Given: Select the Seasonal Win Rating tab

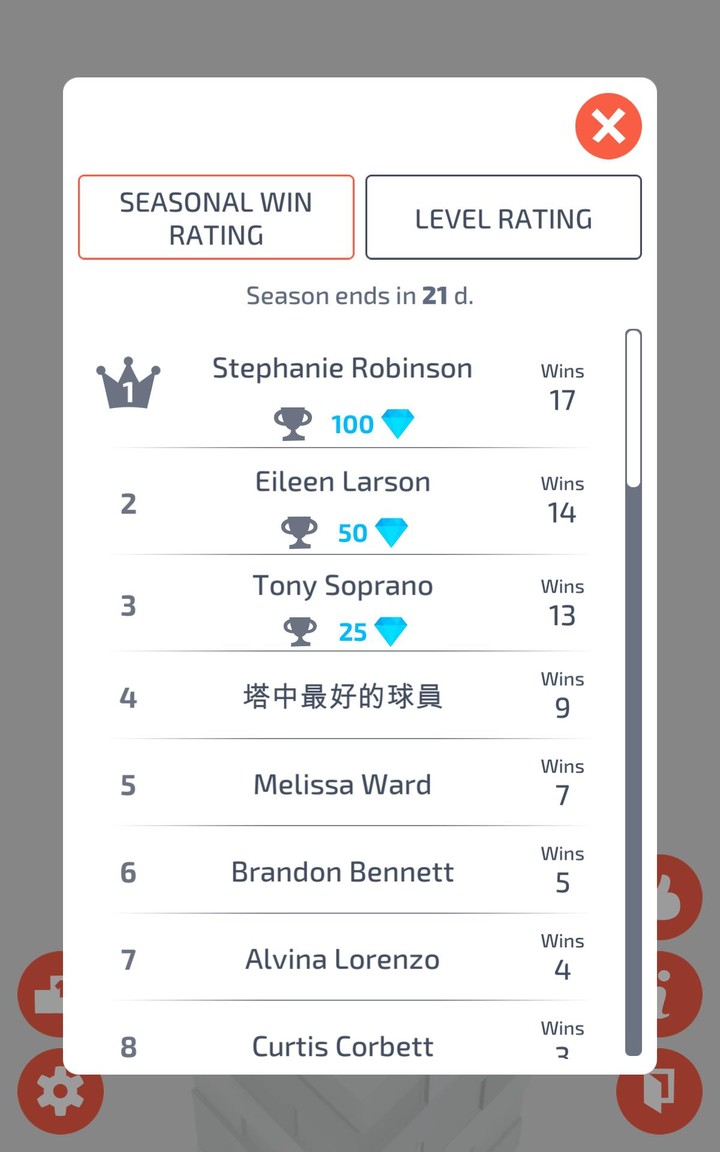Looking at the screenshot, I should point(216,218).
